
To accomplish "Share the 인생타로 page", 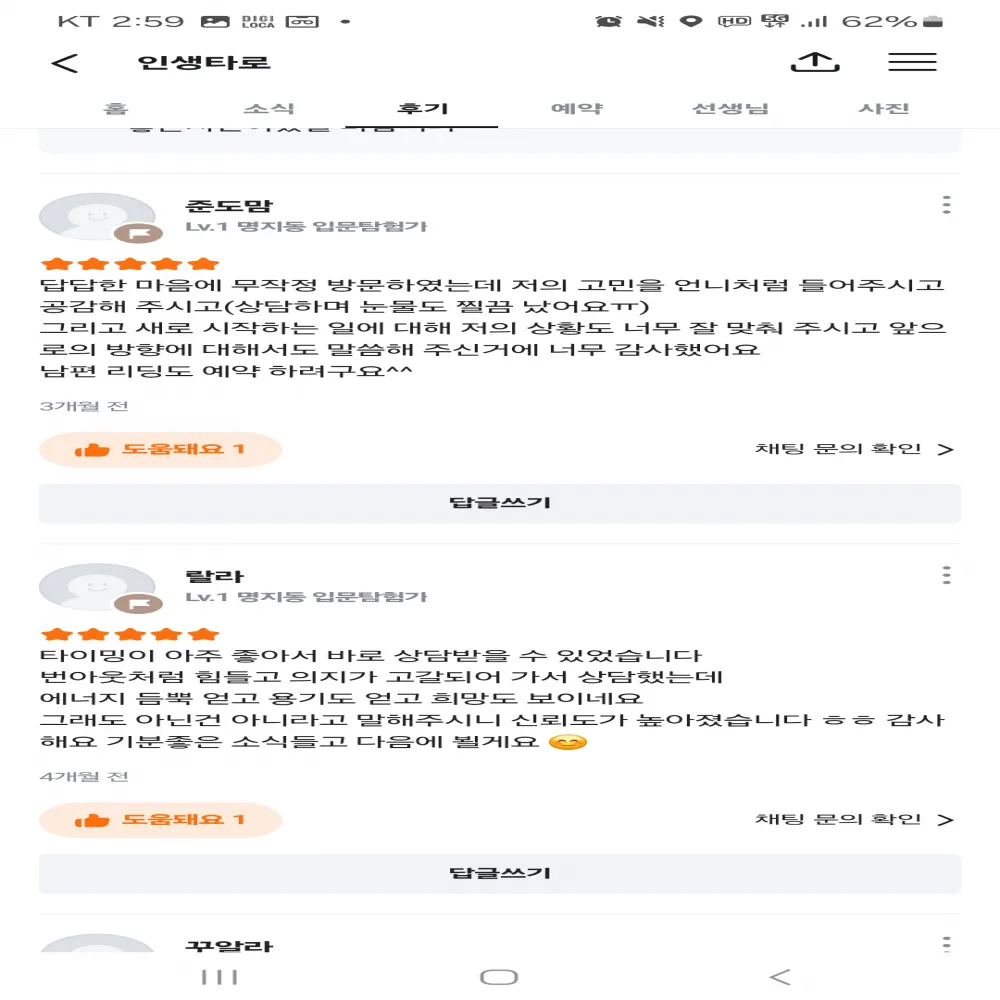I will 814,62.
